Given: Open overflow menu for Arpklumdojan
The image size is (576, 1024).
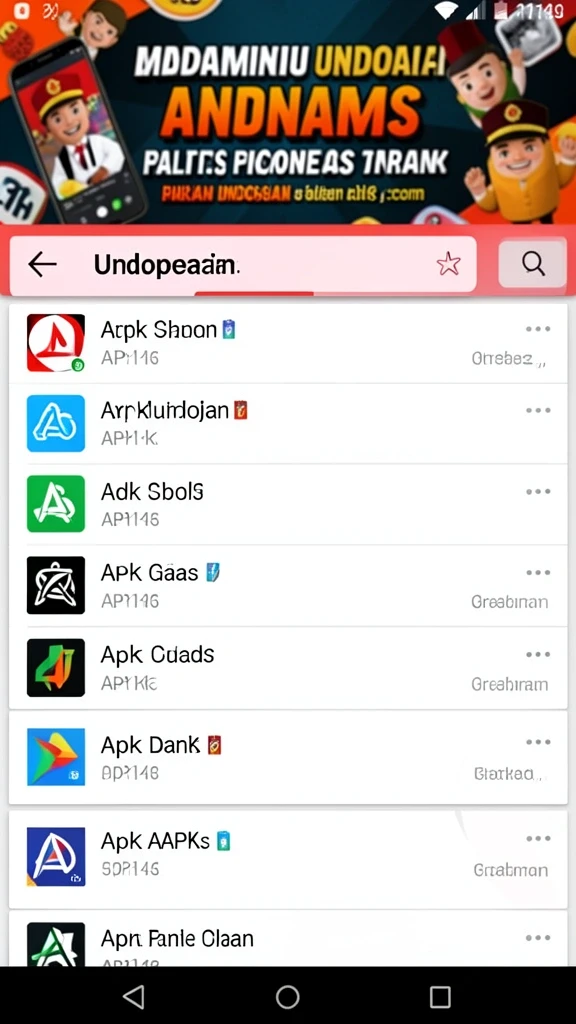Looking at the screenshot, I should 538,410.
